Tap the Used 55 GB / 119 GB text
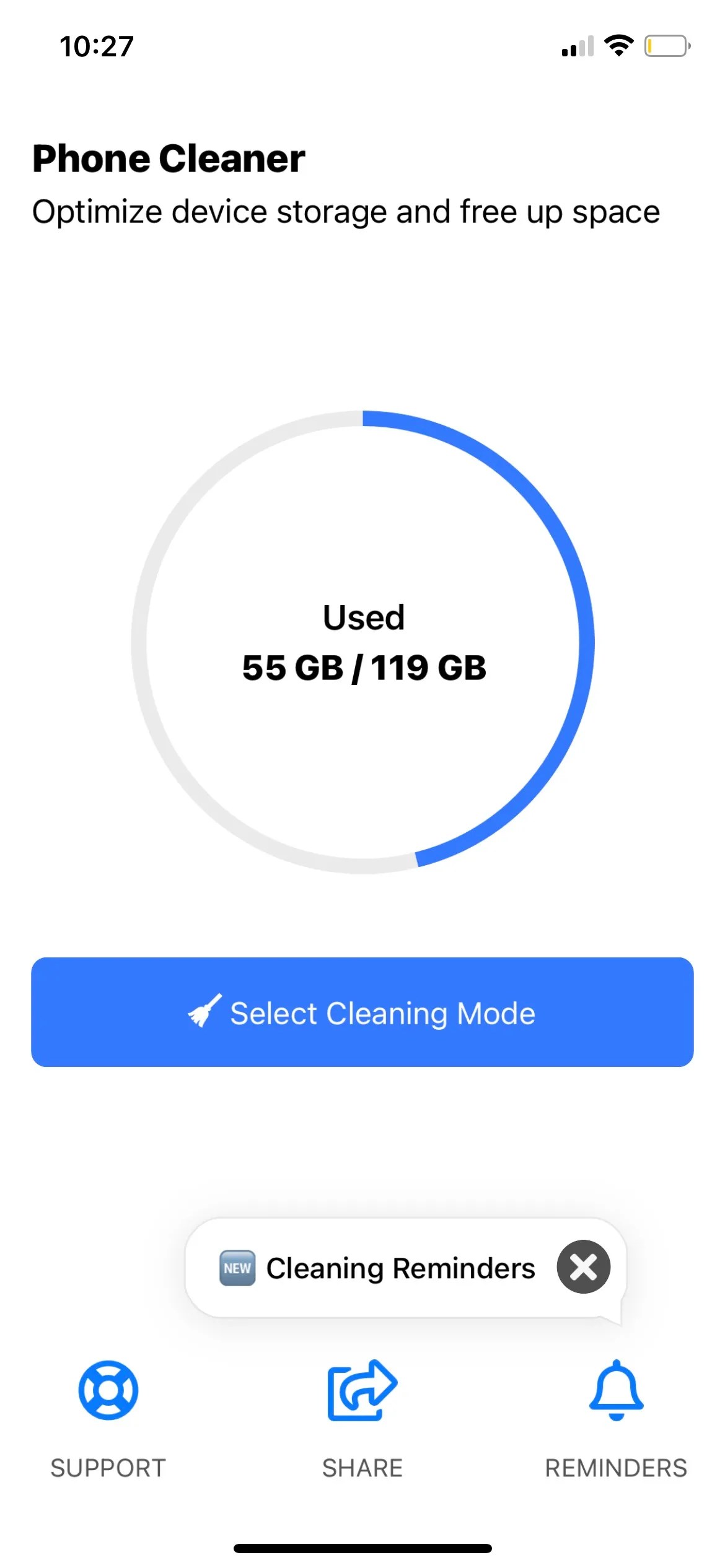The image size is (725, 1568). point(363,644)
